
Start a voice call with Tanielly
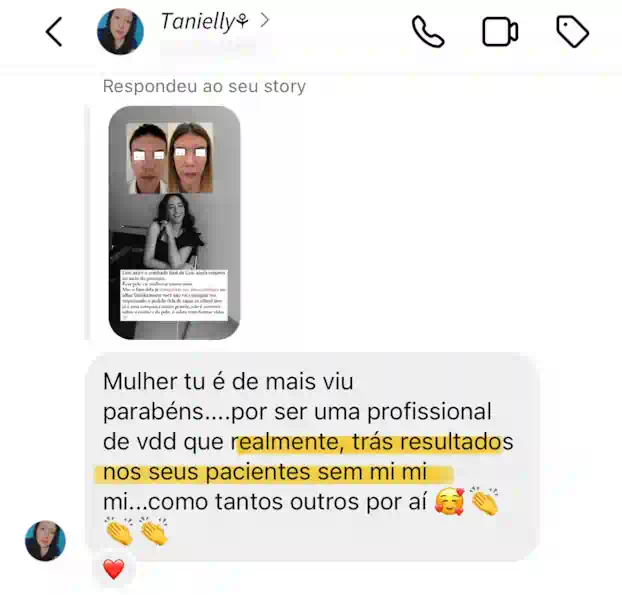[428, 32]
